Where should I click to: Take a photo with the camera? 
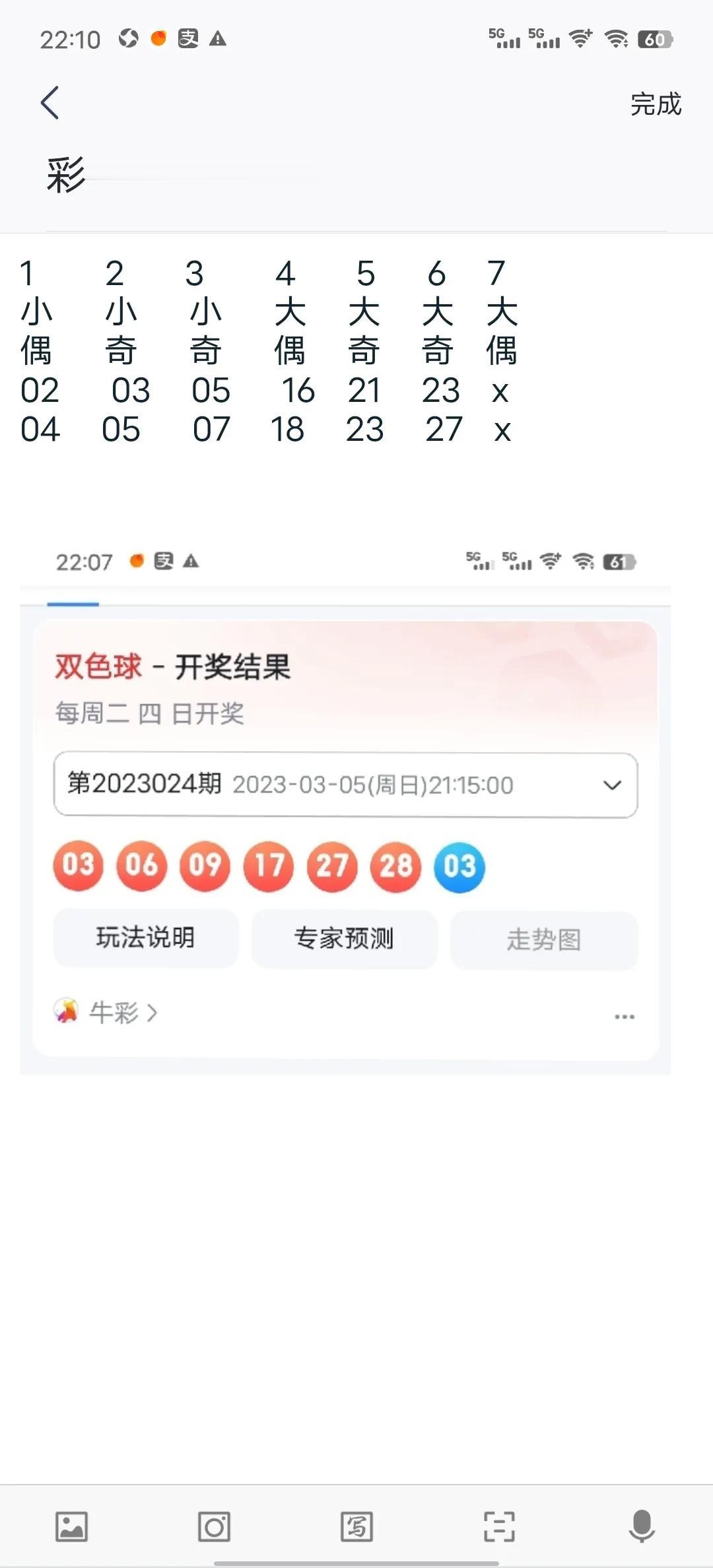pyautogui.click(x=214, y=1526)
